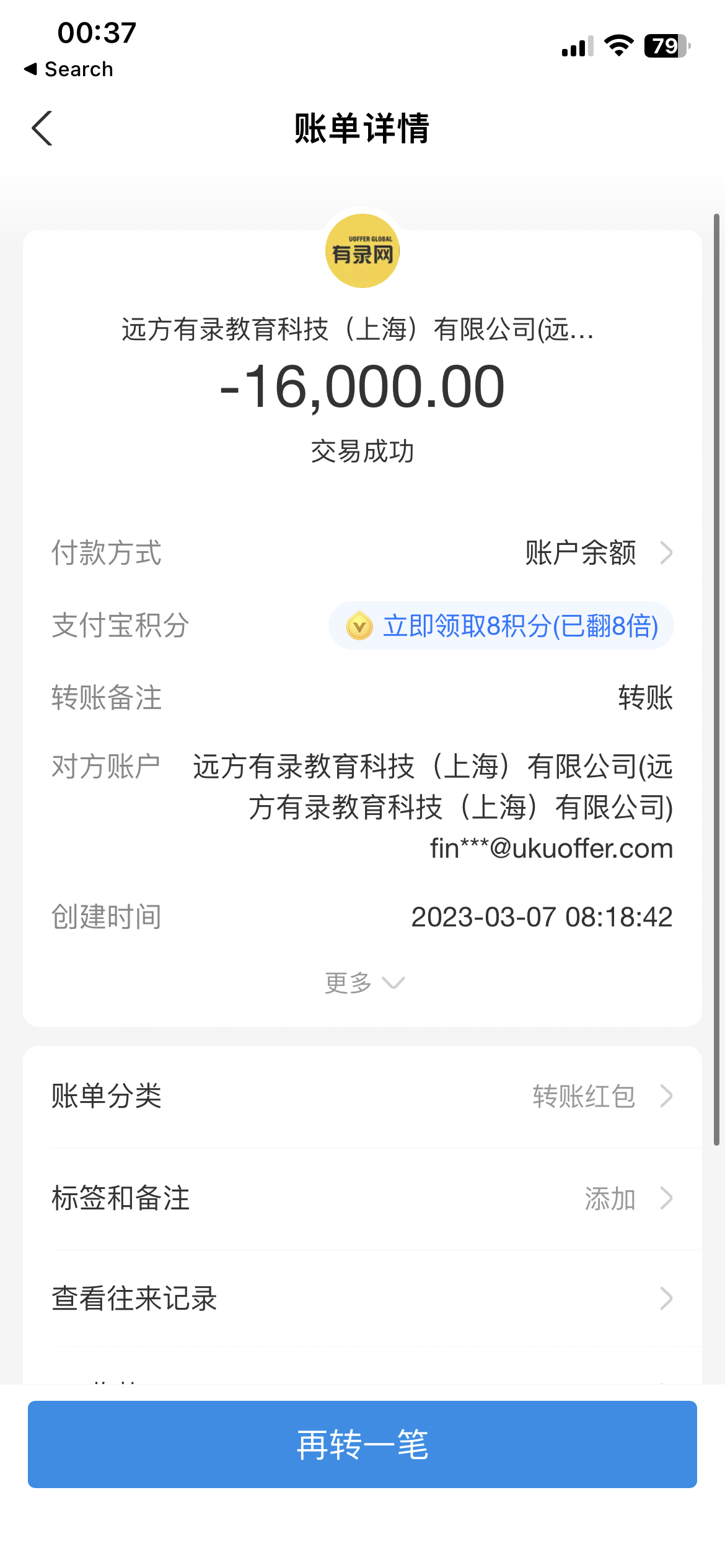The height and width of the screenshot is (1568, 725).
Task: Return to Search via status bar link
Action: (69, 69)
